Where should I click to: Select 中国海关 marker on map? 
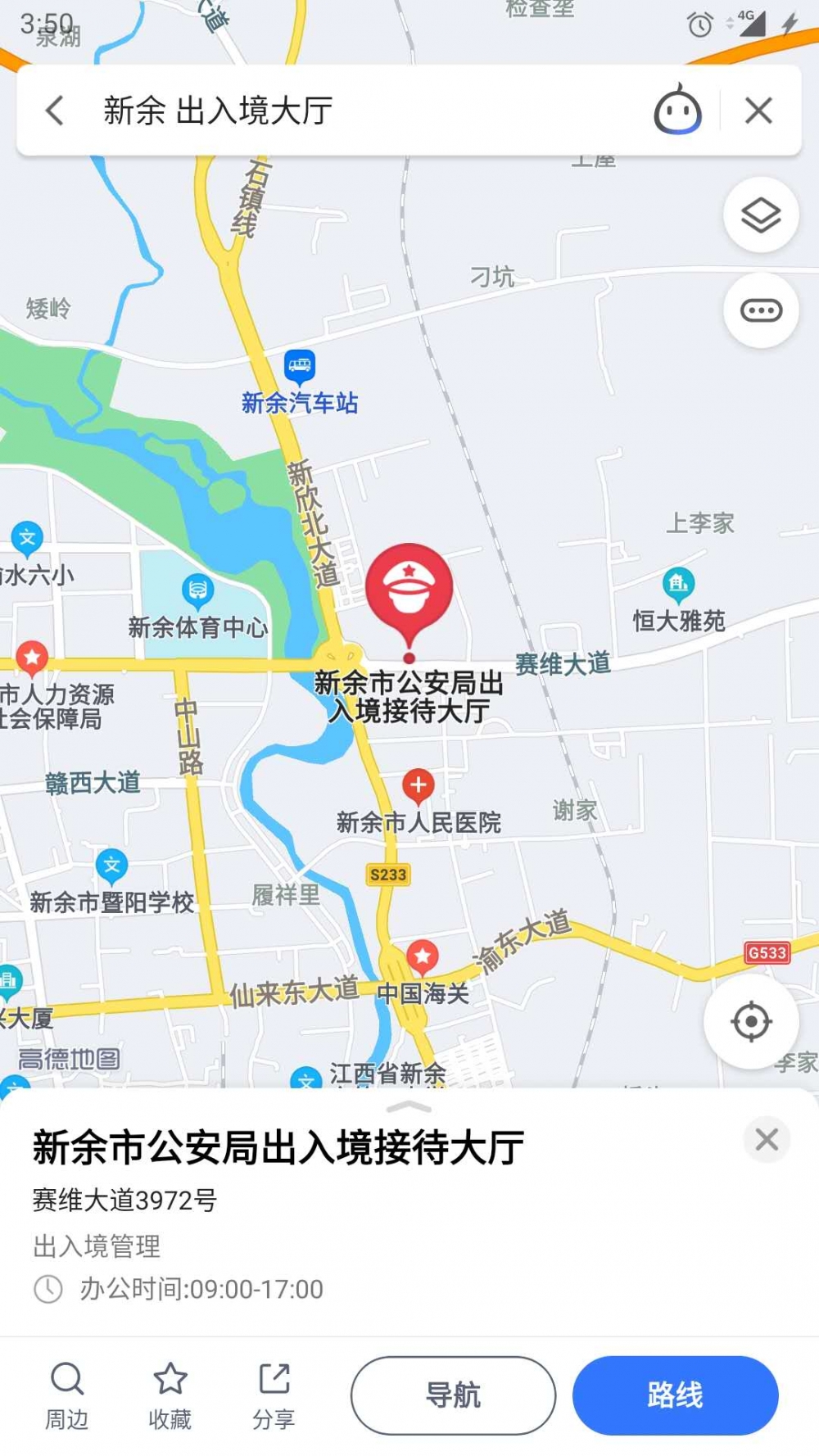coord(423,956)
